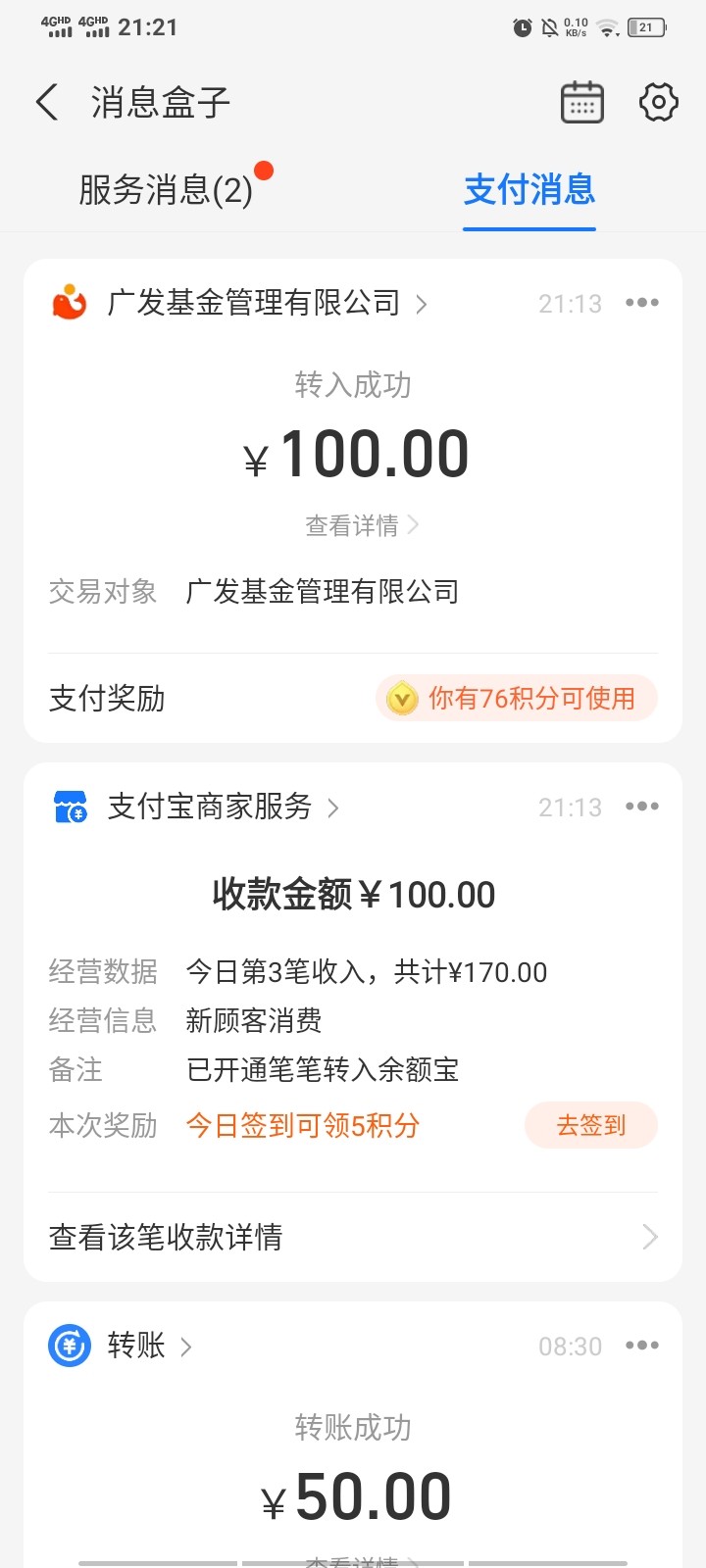Open the calendar icon in the header
Image resolution: width=706 pixels, height=1568 pixels.
581,102
